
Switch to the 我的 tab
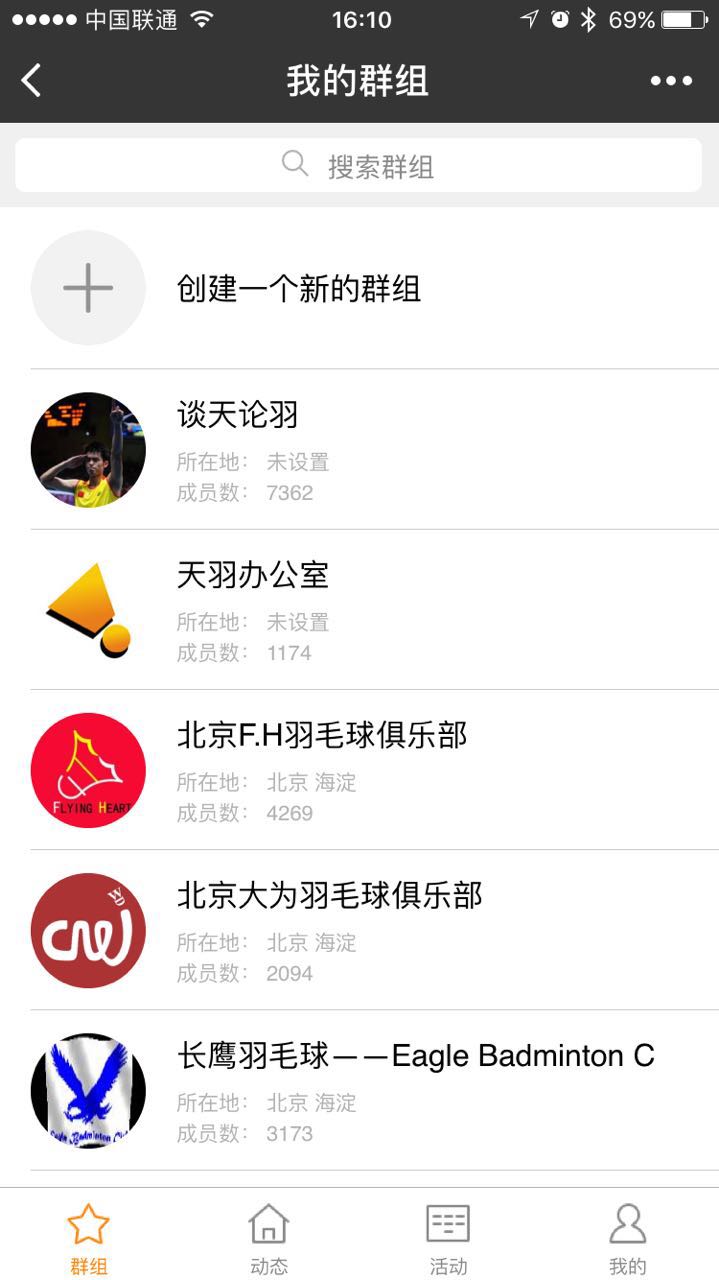point(628,1238)
